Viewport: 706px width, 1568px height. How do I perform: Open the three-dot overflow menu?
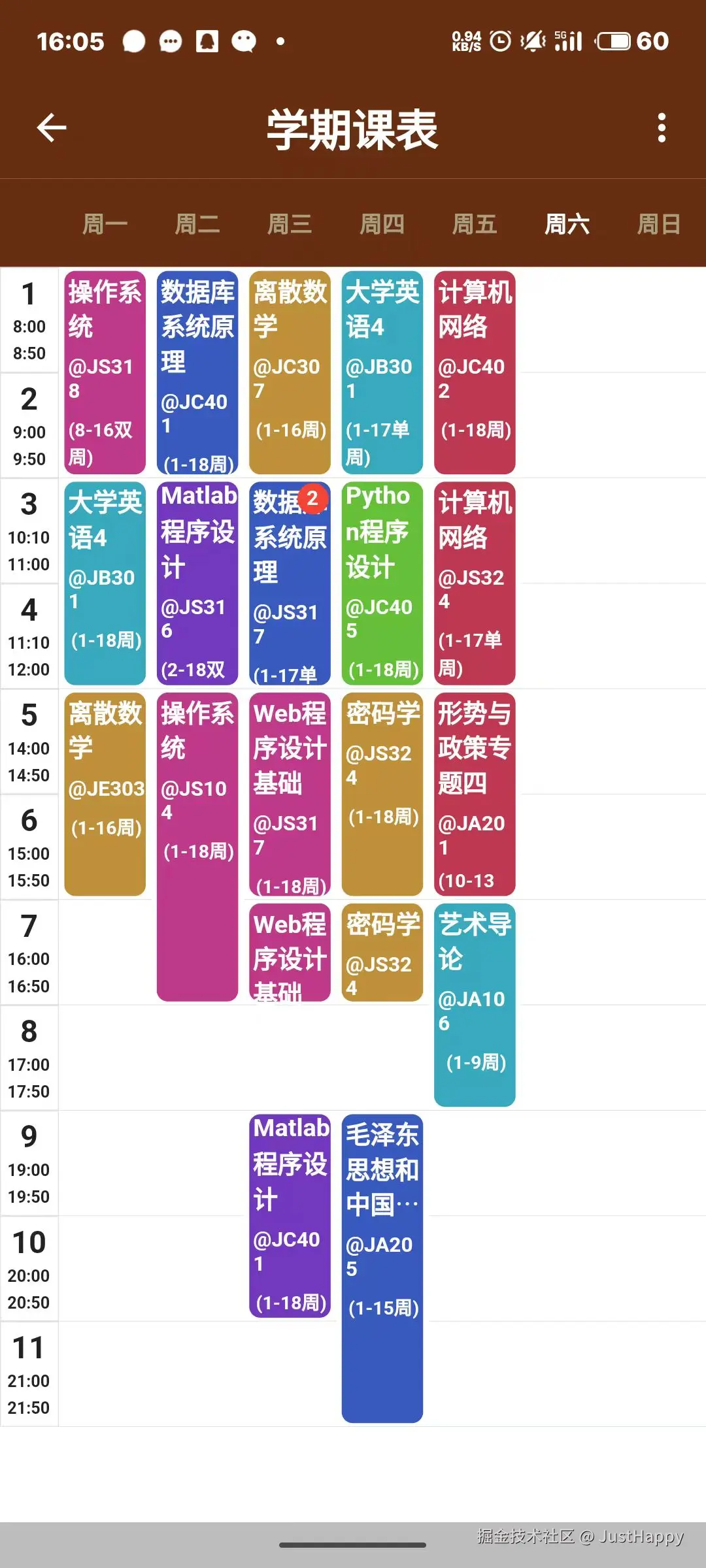[x=662, y=127]
